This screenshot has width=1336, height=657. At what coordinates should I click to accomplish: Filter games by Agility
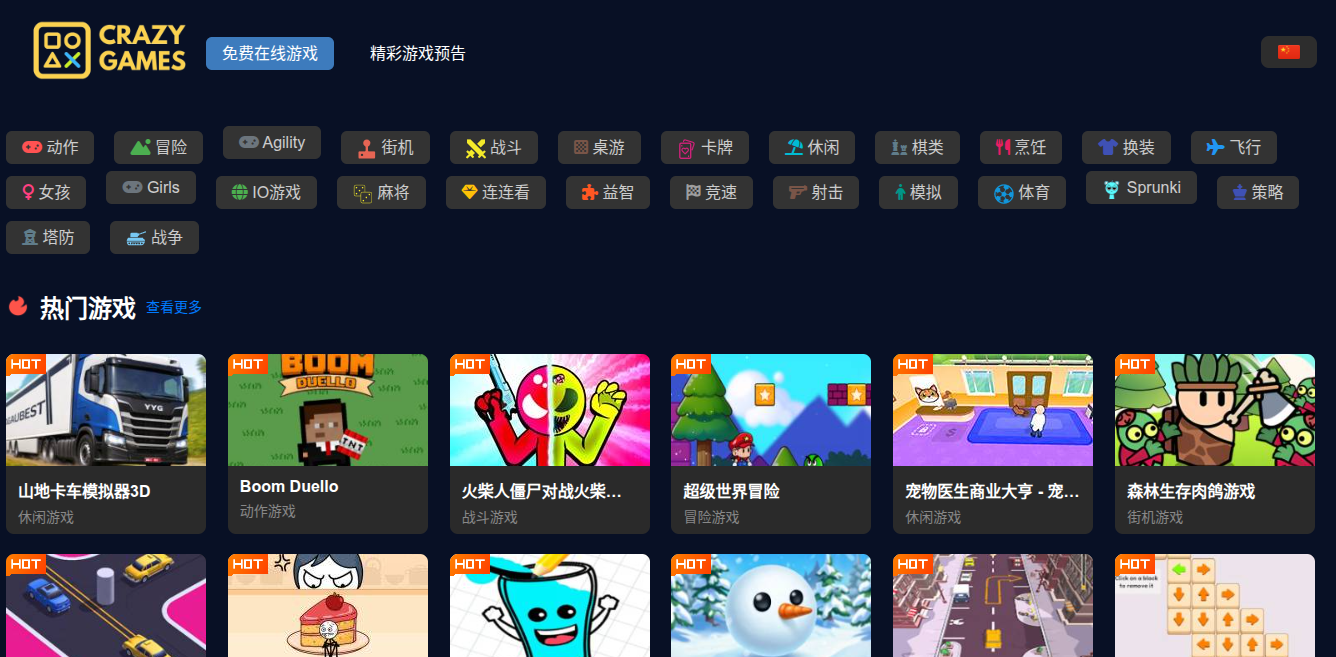pos(271,143)
